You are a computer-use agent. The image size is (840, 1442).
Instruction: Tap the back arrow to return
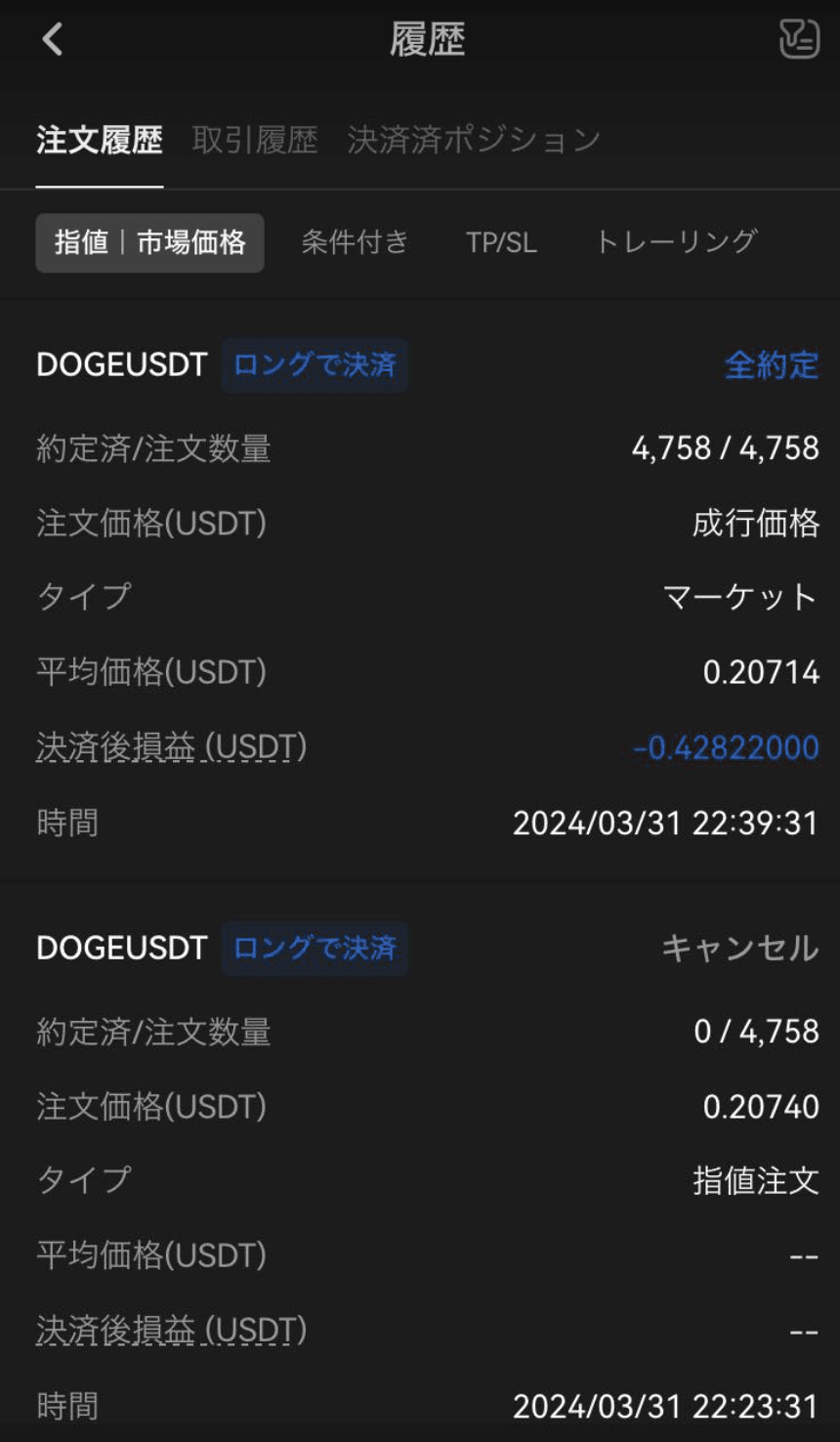[51, 39]
